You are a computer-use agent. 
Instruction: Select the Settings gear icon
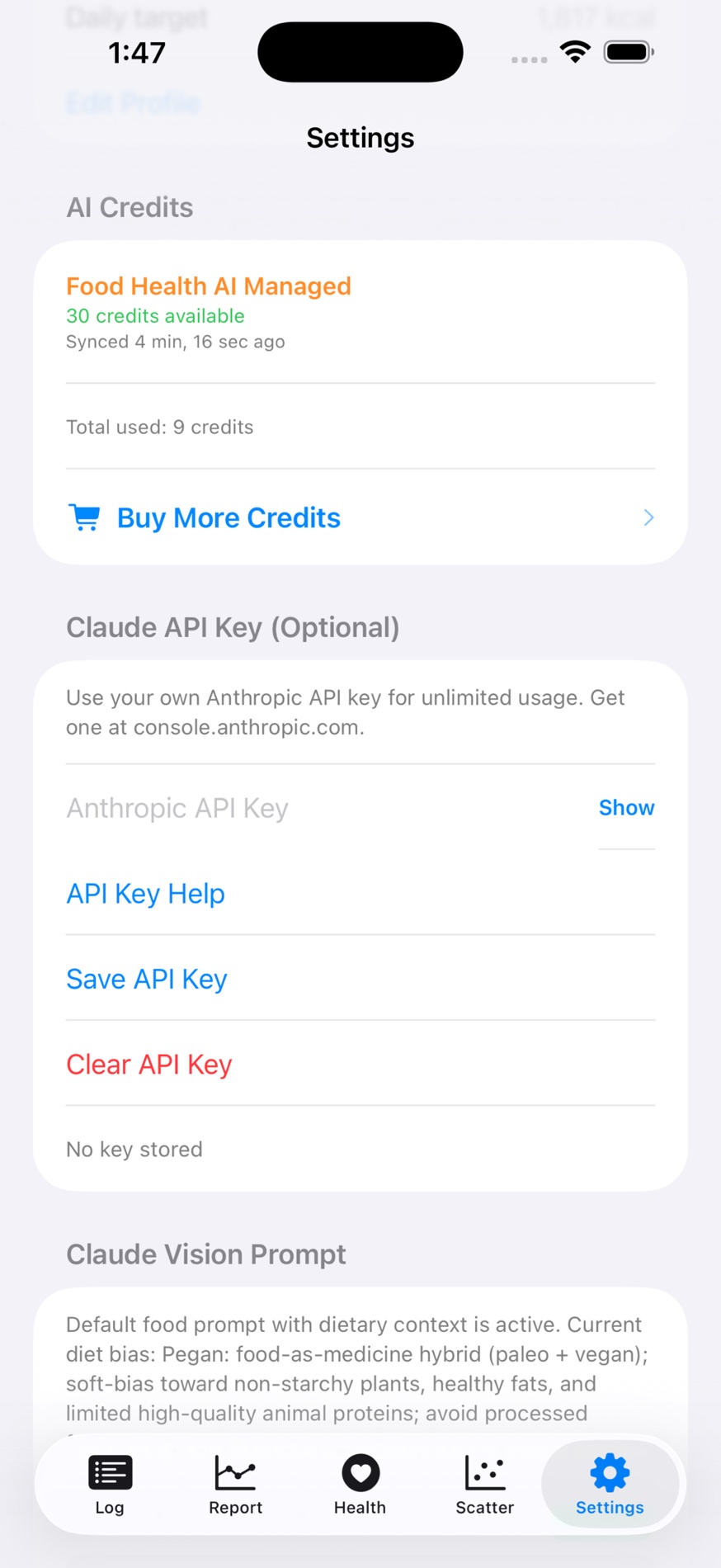(x=609, y=1472)
